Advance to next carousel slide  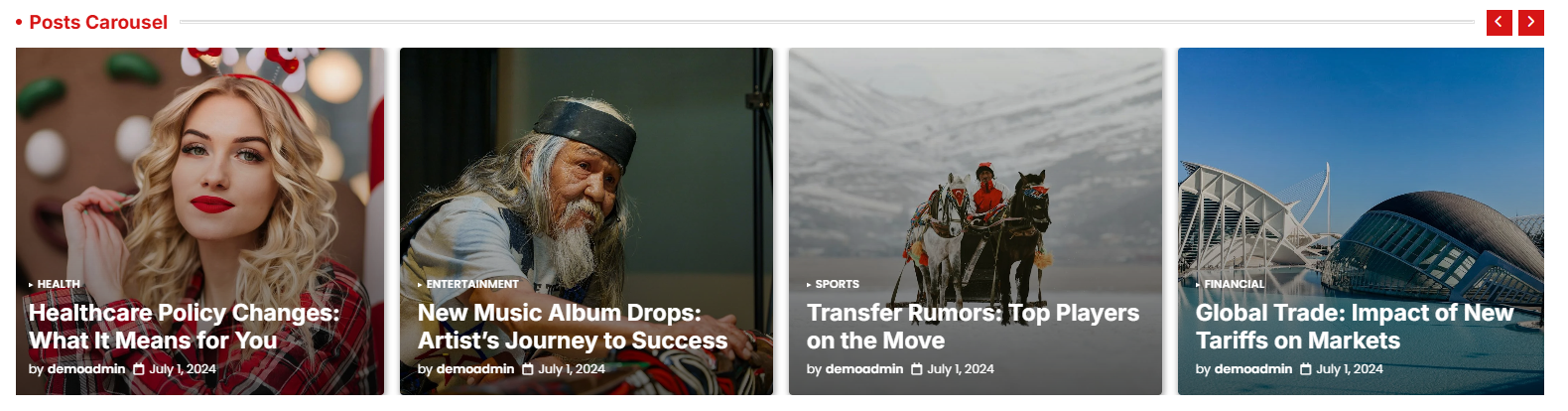1530,22
